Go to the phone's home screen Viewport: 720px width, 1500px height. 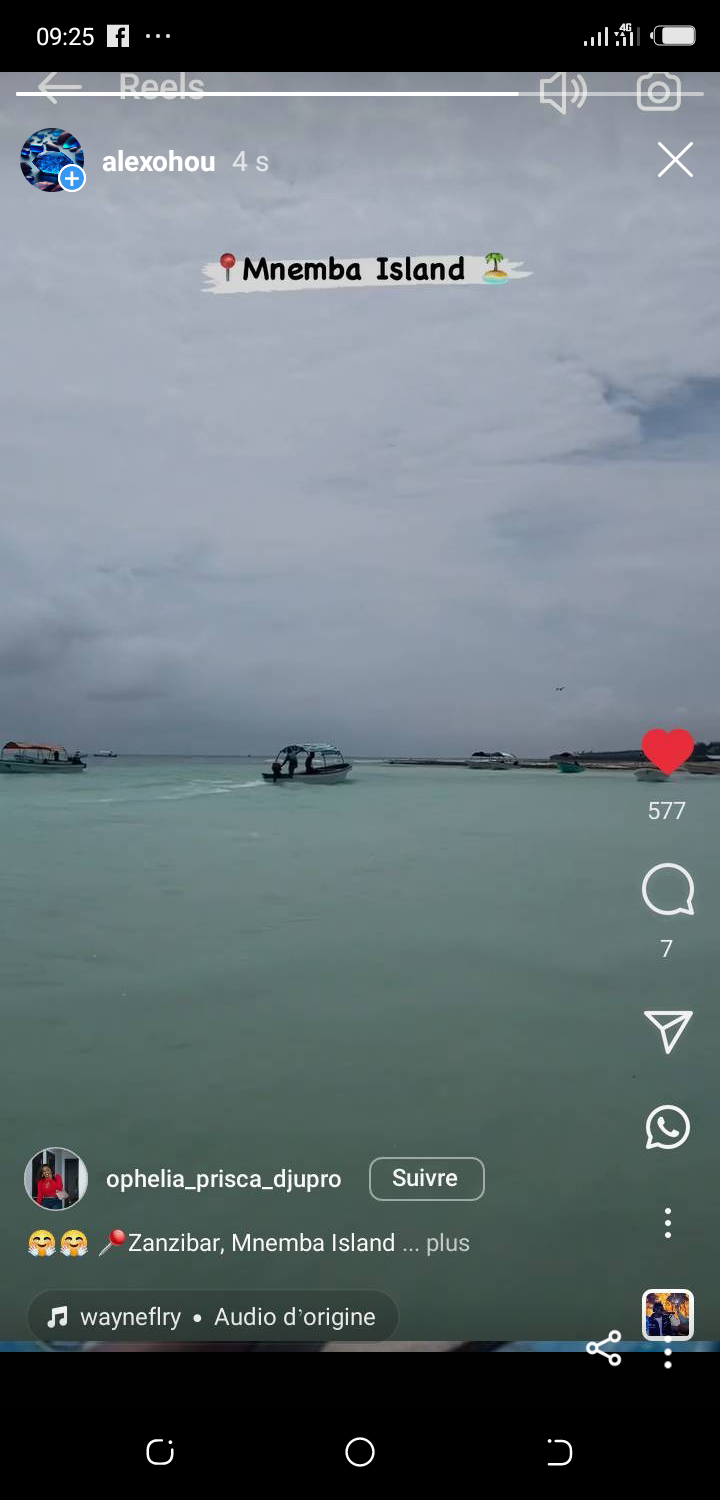[x=360, y=1452]
